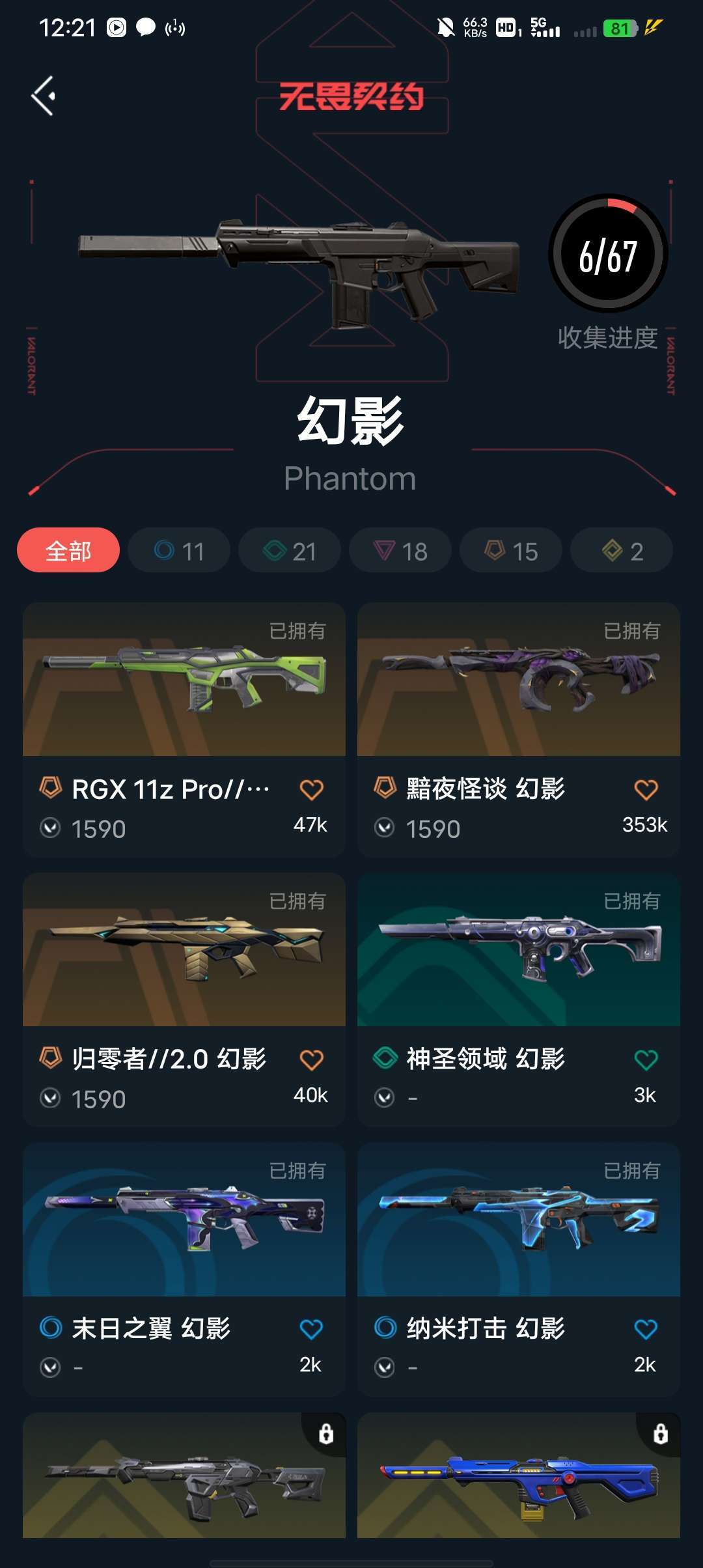Like the 归零者//2.0 幻影 skin
Image resolution: width=703 pixels, height=1568 pixels.
point(311,1060)
